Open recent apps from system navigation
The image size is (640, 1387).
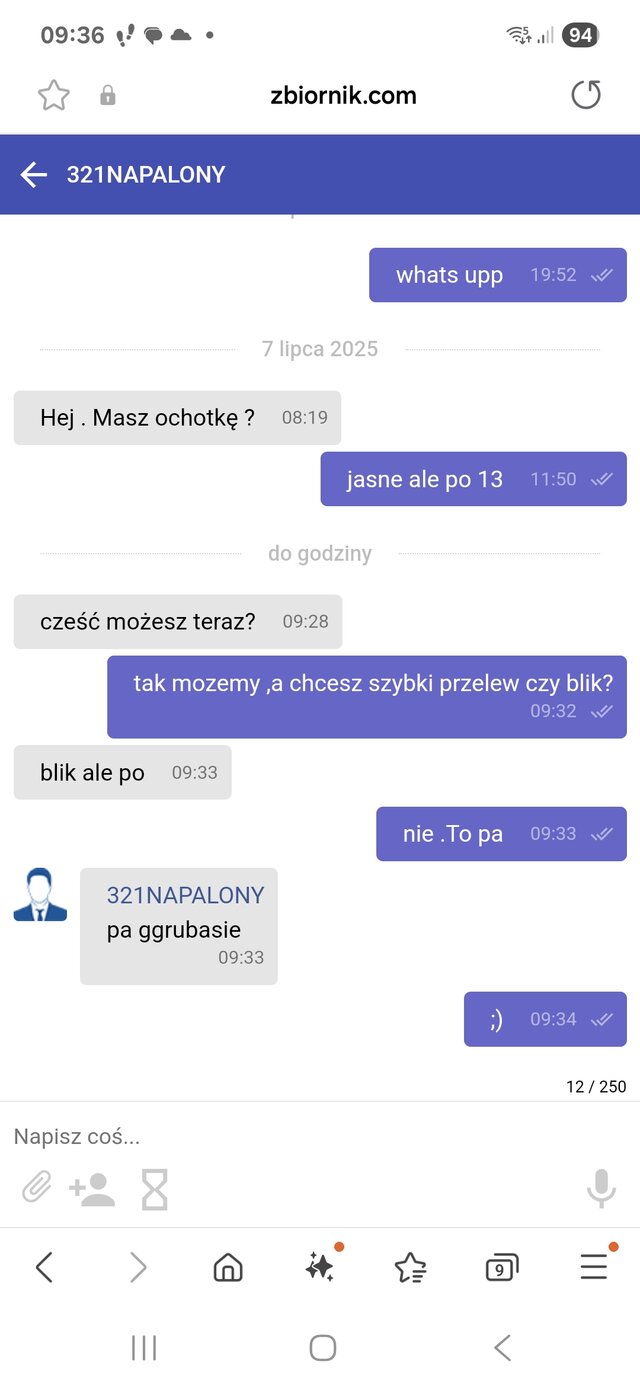144,1348
